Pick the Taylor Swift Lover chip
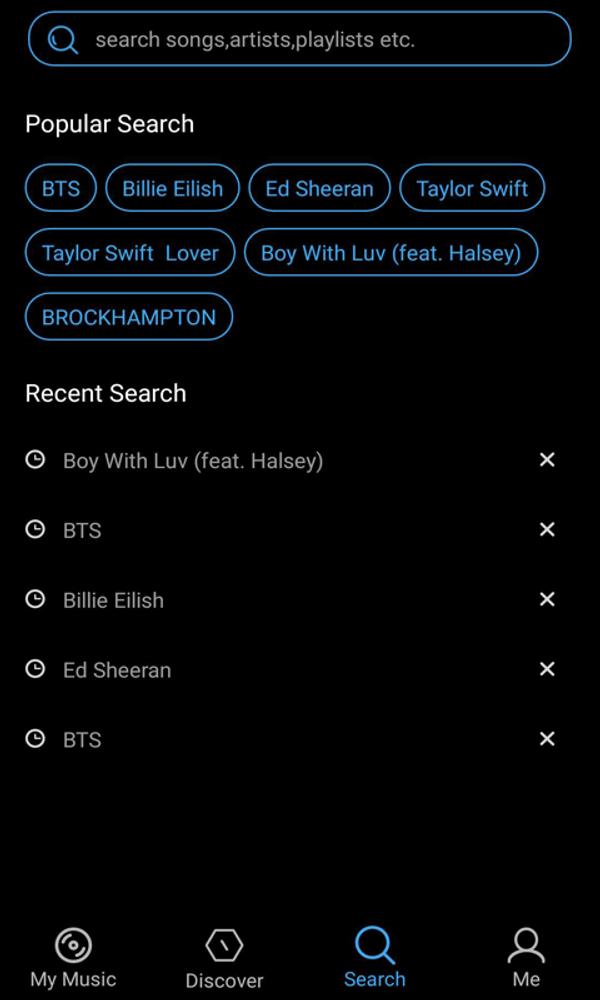600x1000 pixels. coord(130,253)
